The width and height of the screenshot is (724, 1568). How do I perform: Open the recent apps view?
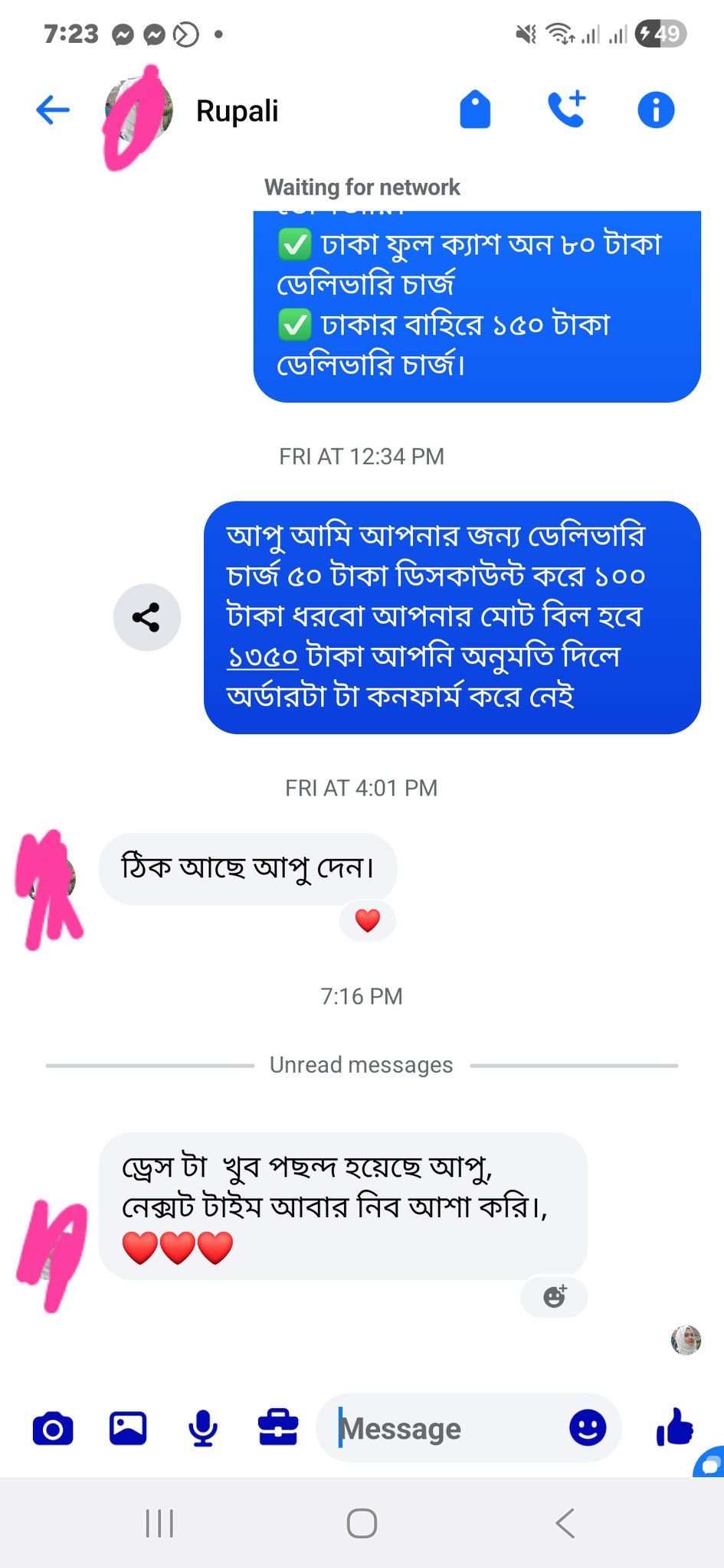coord(159,1524)
